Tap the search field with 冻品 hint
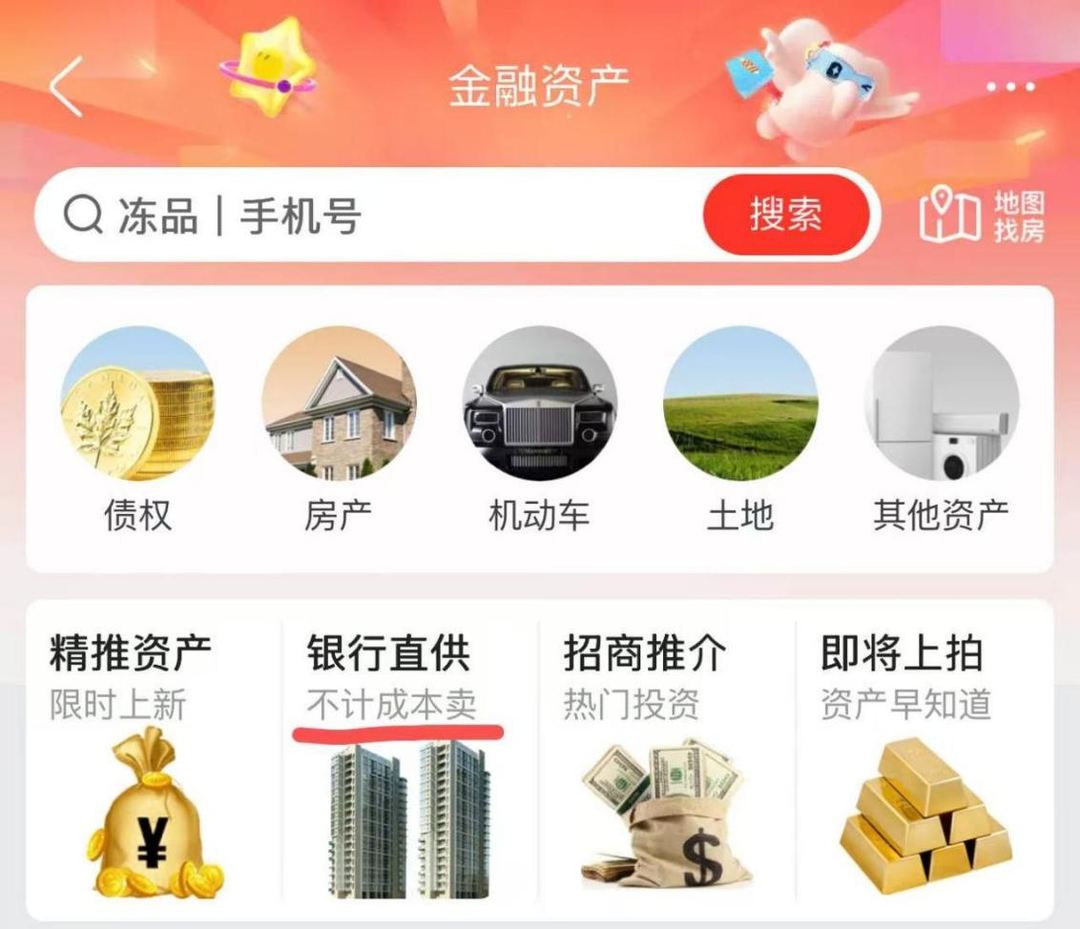This screenshot has width=1080, height=929. click(x=370, y=216)
